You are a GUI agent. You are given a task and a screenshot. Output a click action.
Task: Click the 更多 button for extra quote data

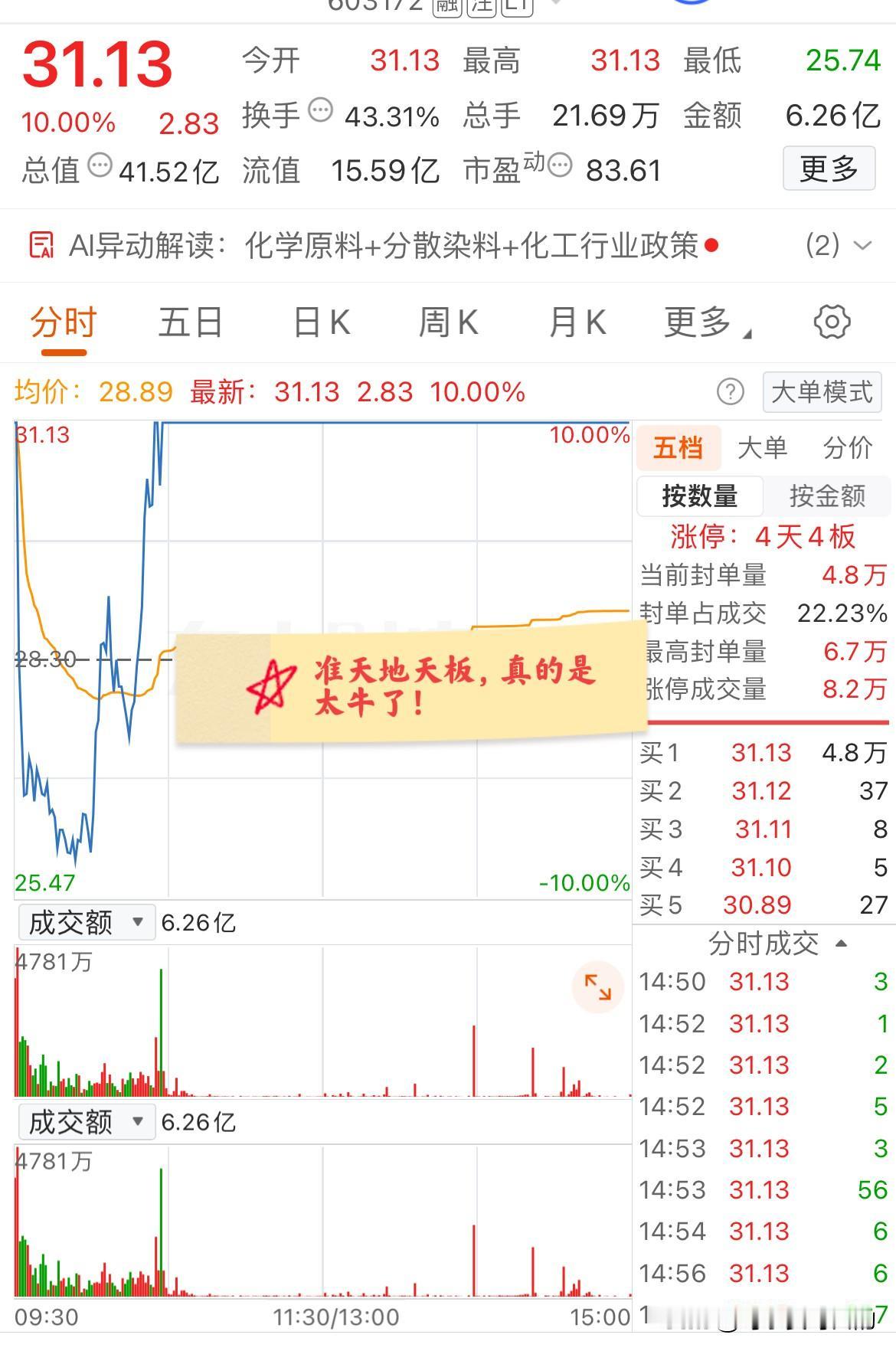tap(829, 170)
